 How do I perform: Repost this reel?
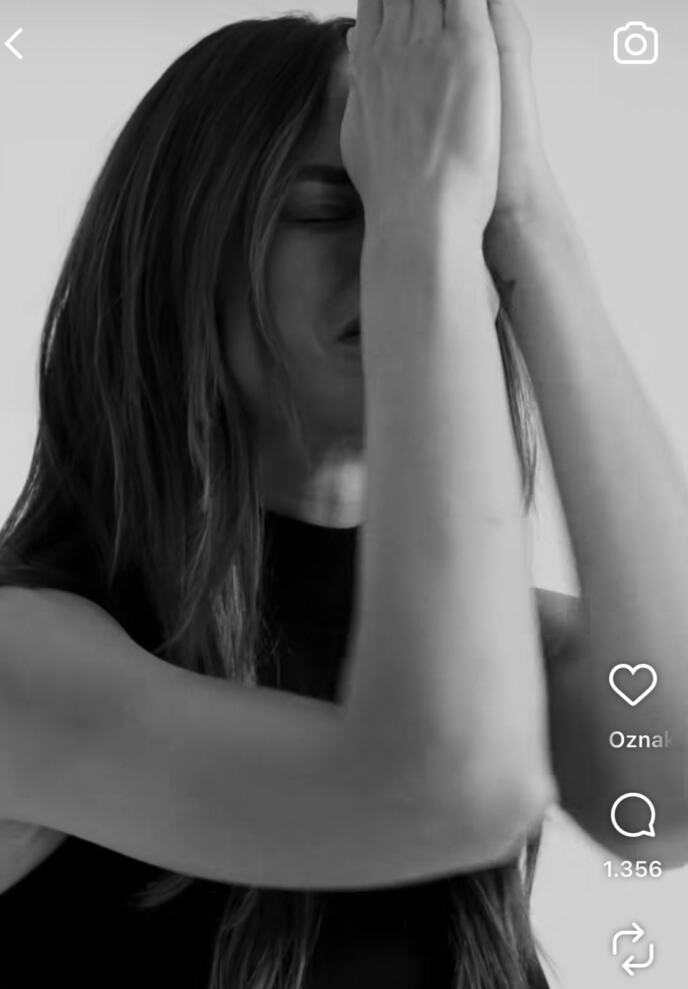(632, 948)
